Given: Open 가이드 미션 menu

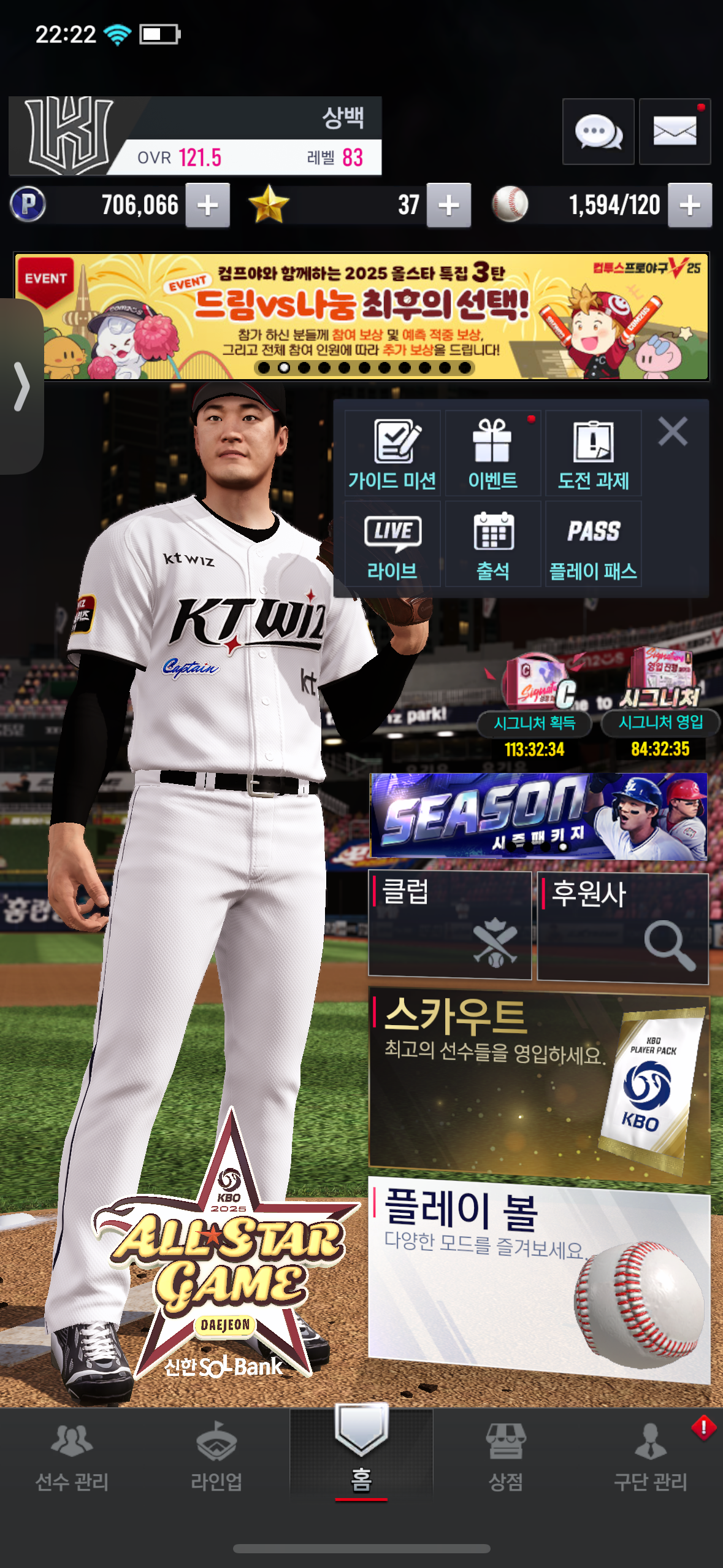Looking at the screenshot, I should [x=392, y=454].
